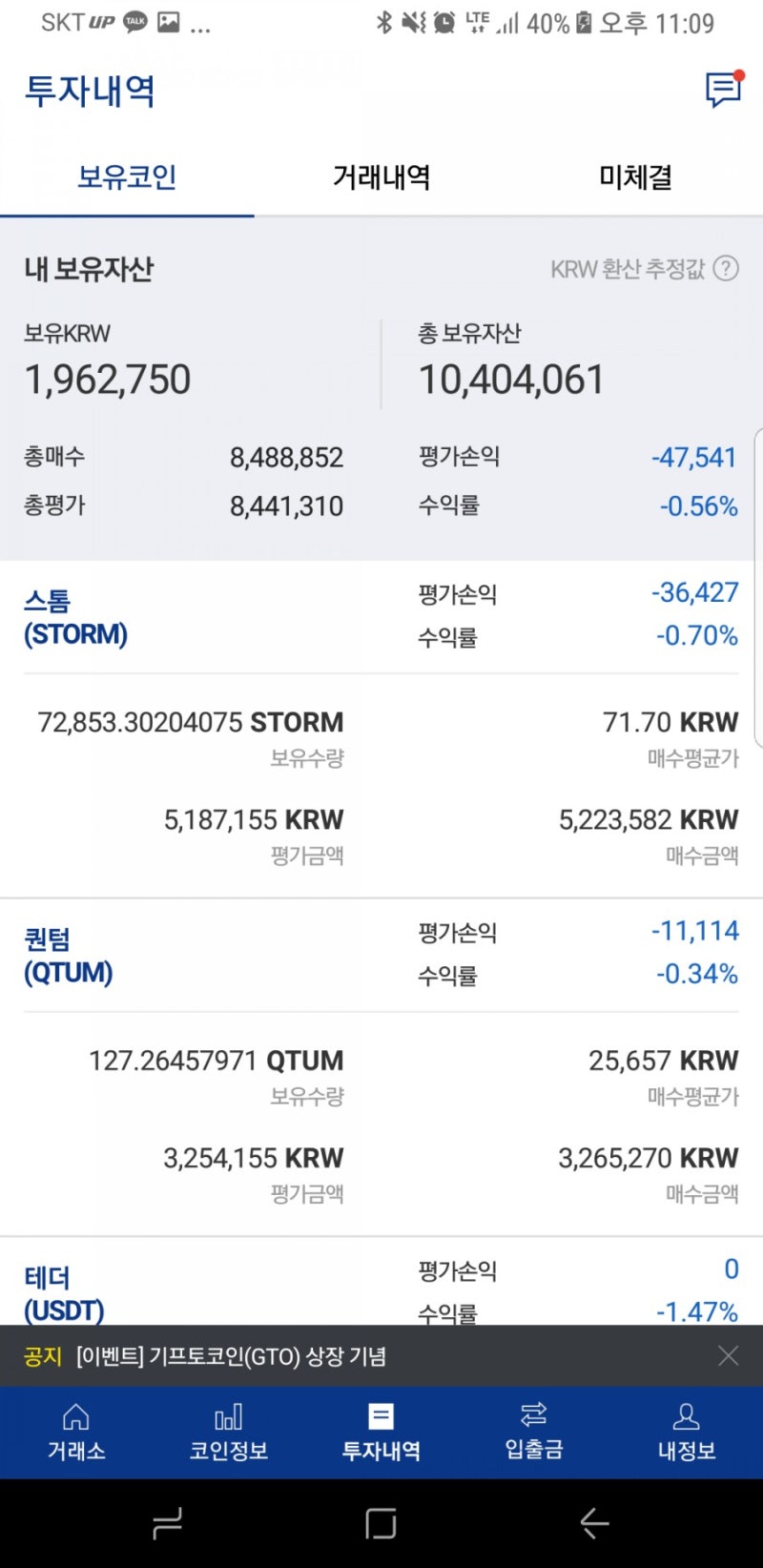
Task: Open the Exchange (거래소) home icon
Action: click(x=75, y=1416)
